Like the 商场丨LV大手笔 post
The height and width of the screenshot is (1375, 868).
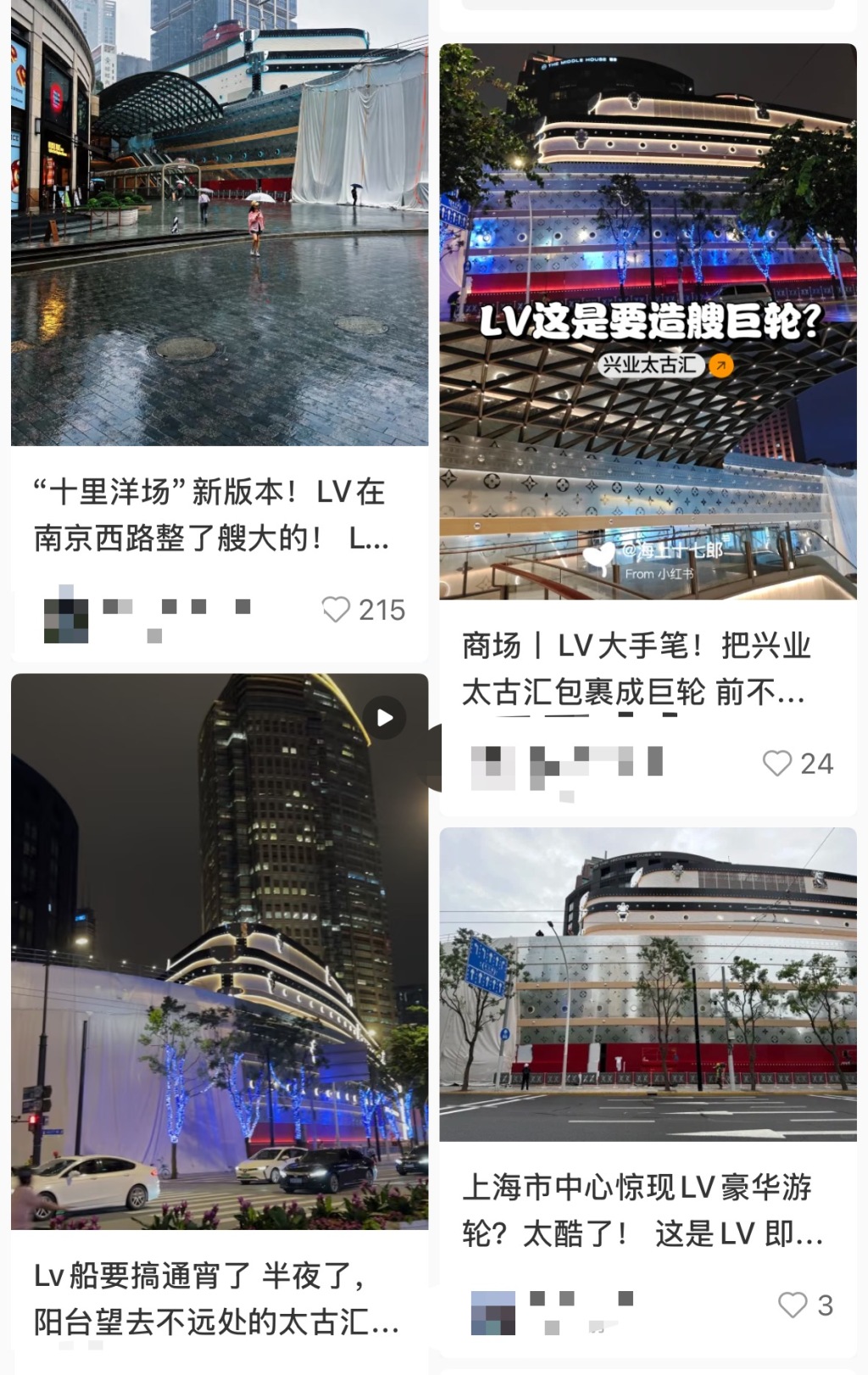point(777,763)
